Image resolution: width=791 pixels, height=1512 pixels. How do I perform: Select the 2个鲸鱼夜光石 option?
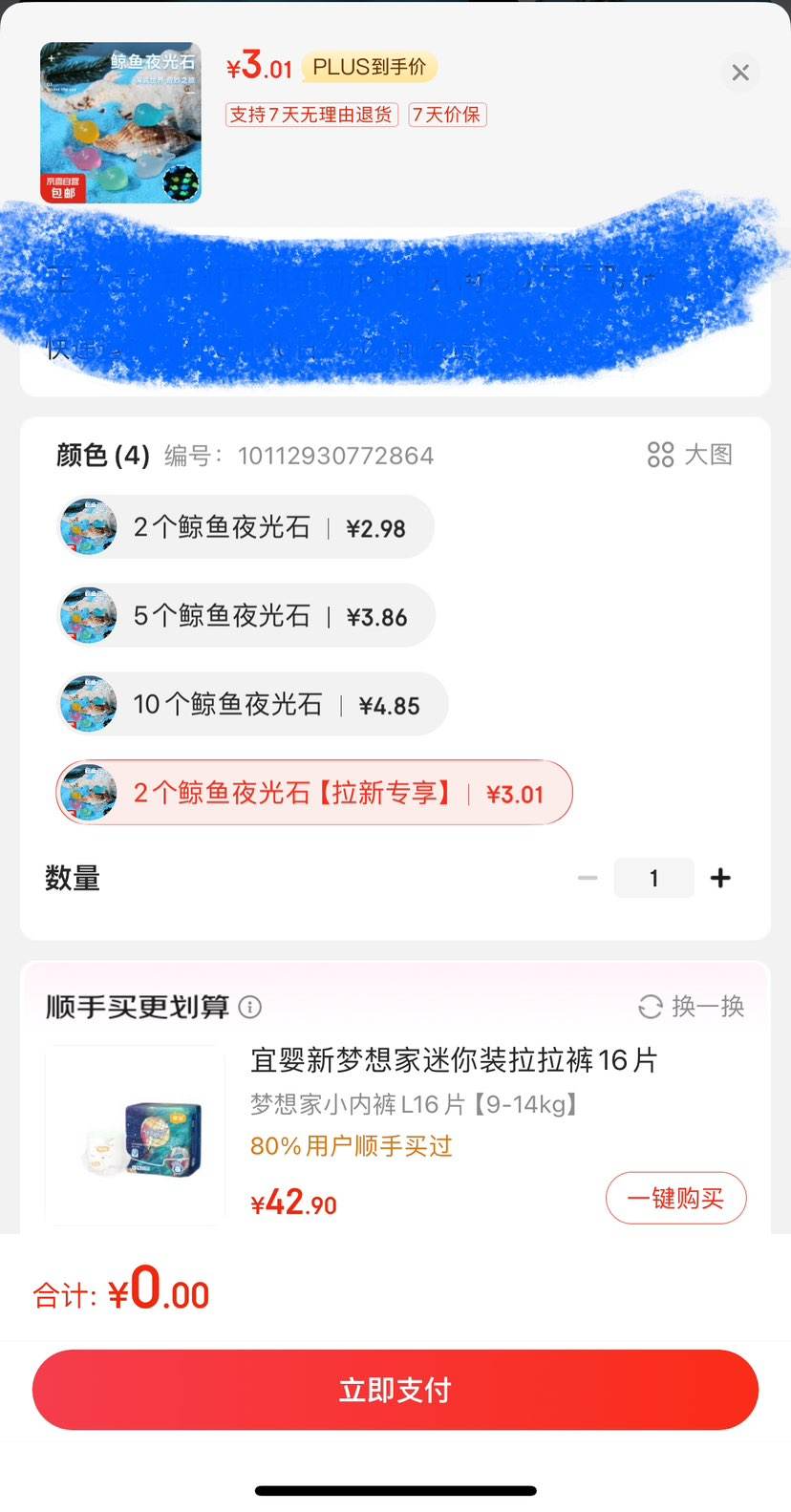[244, 526]
